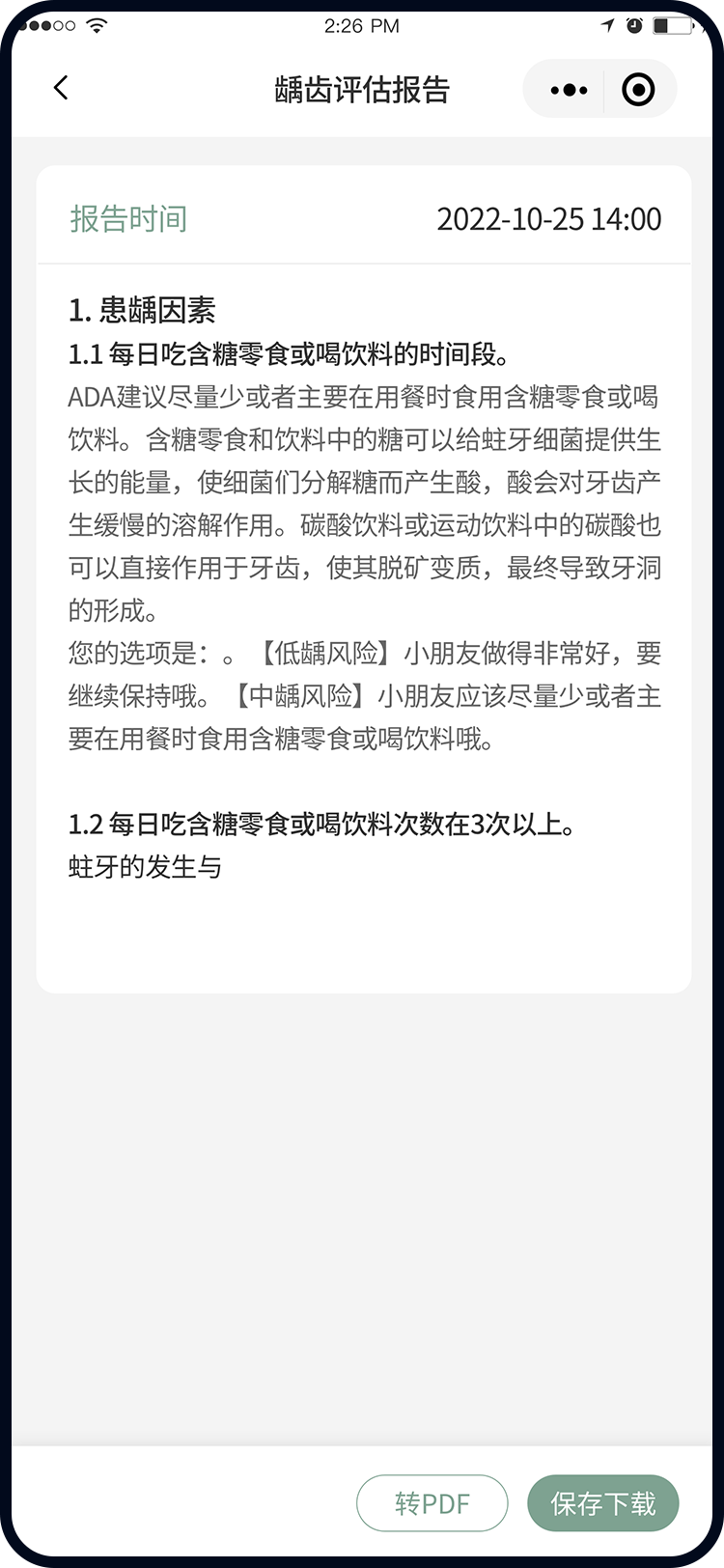
Task: Convert report using 转PDF button
Action: coord(432,1503)
